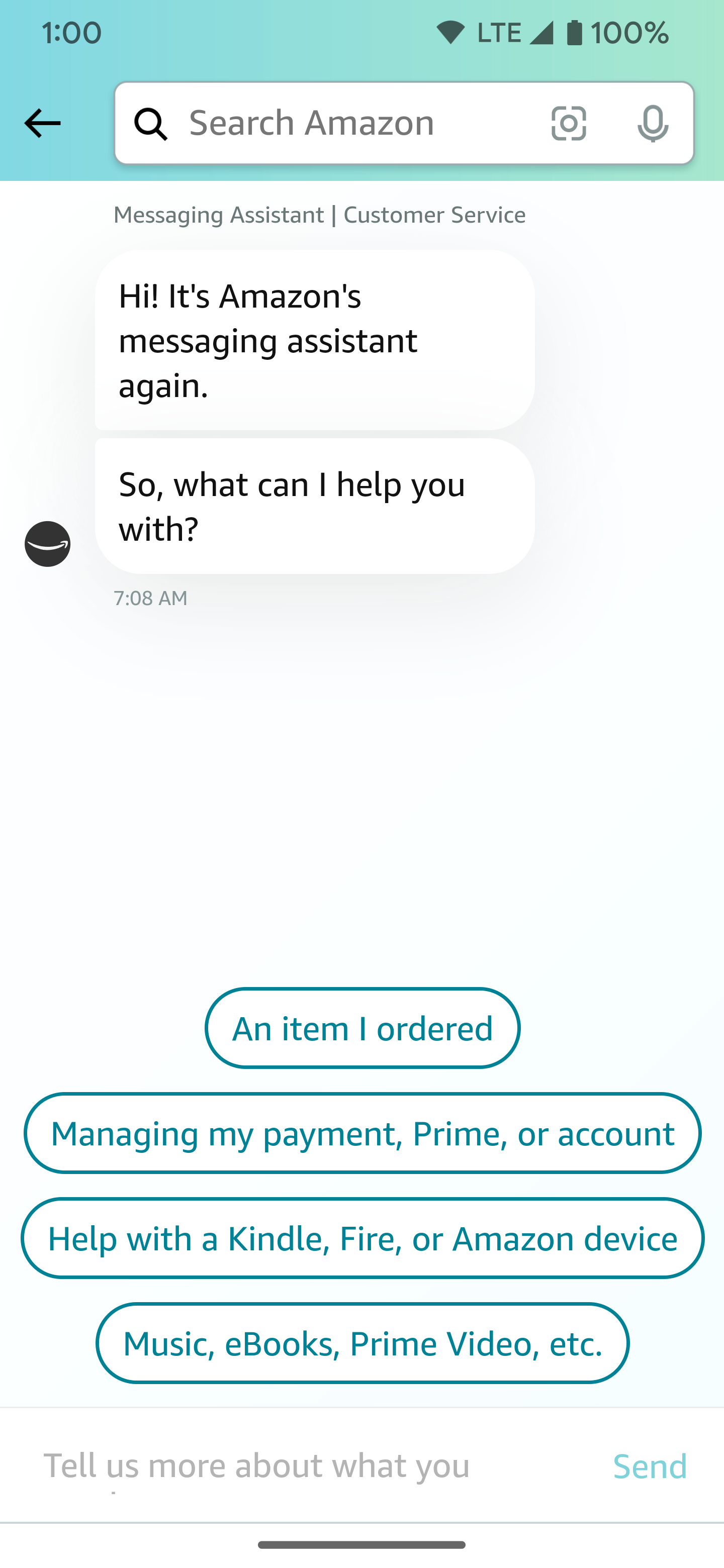Tap the magnifying glass search icon
The image size is (724, 1568).
151,123
